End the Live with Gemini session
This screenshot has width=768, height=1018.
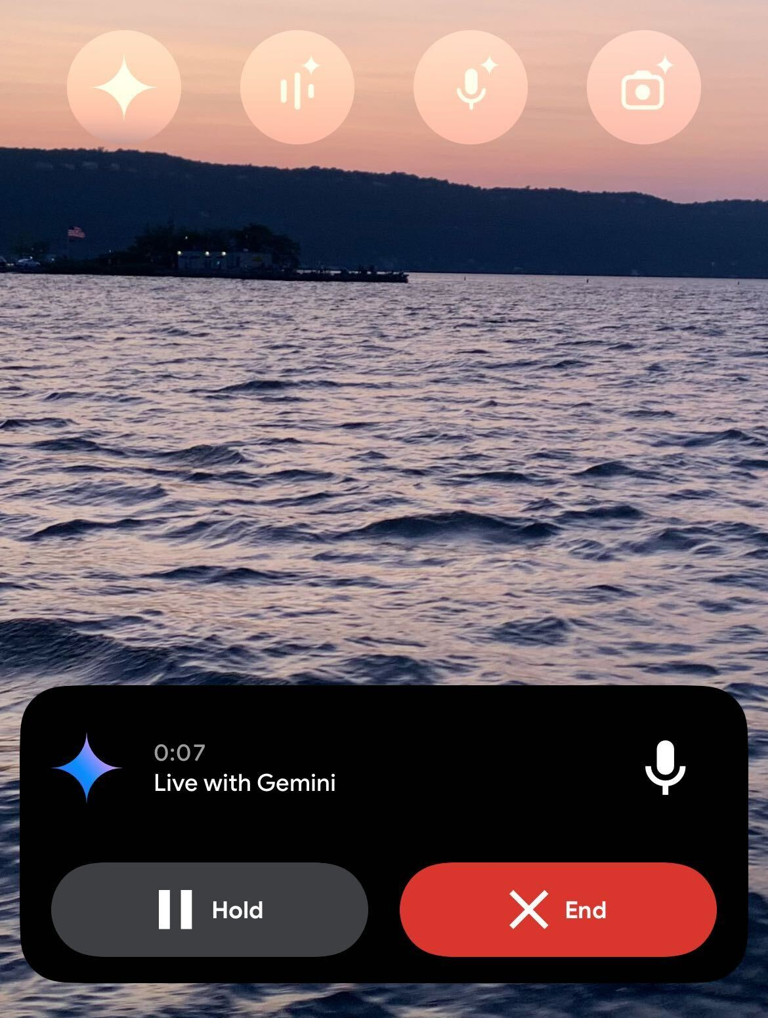coord(558,910)
